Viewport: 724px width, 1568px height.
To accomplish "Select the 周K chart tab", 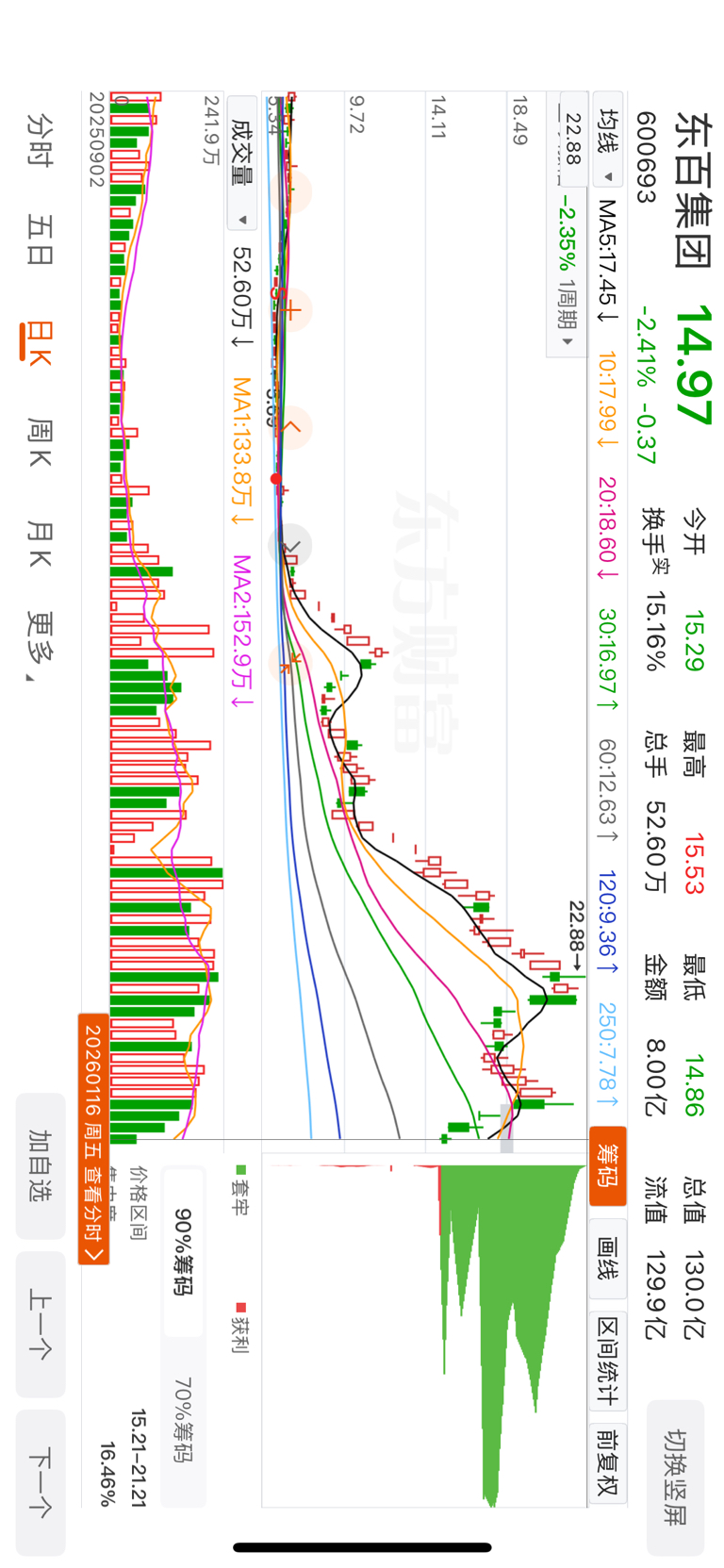I will tap(40, 443).
